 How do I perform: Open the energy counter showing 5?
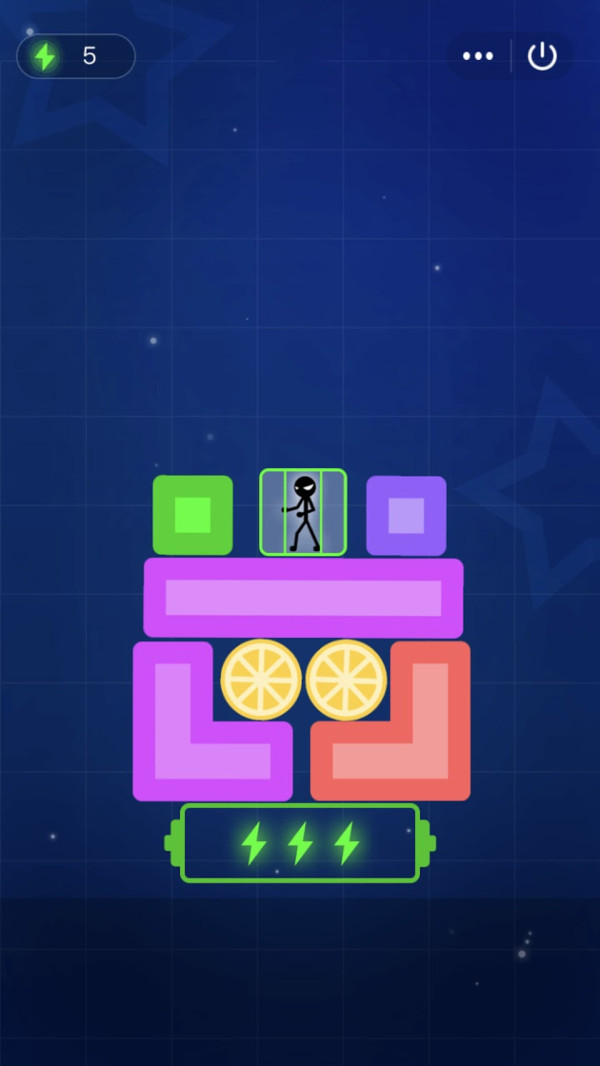click(76, 56)
